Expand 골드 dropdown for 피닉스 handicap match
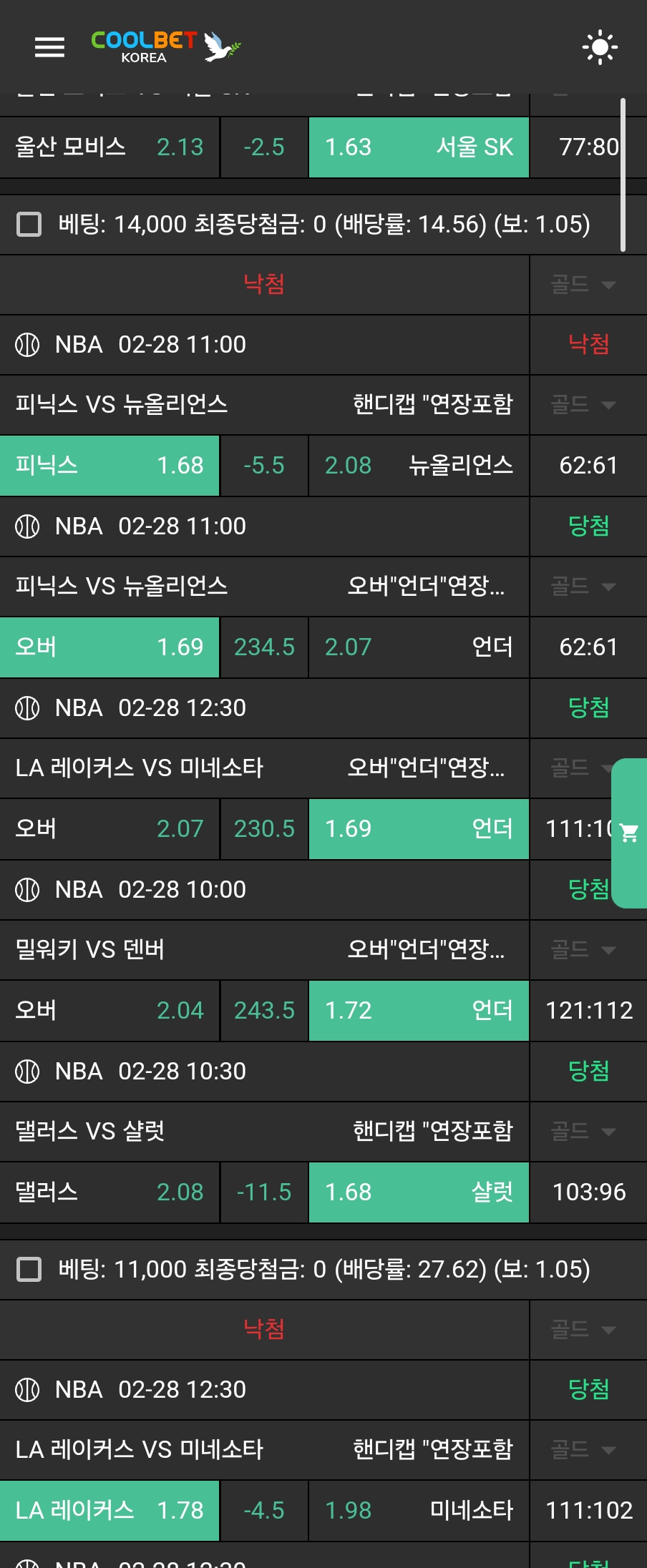 (x=584, y=405)
